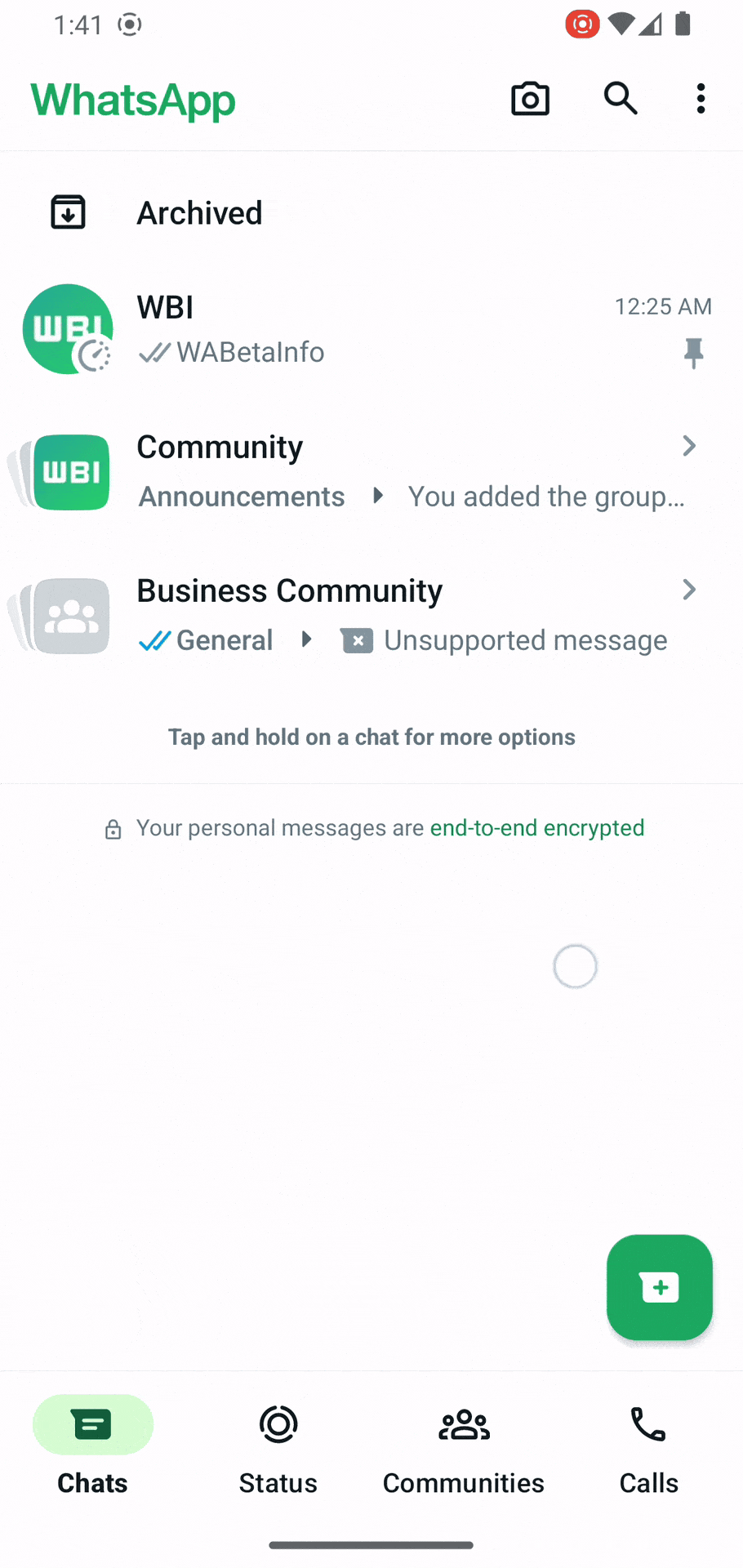743x1568 pixels.
Task: Open the Community announcements row
Action: point(371,472)
